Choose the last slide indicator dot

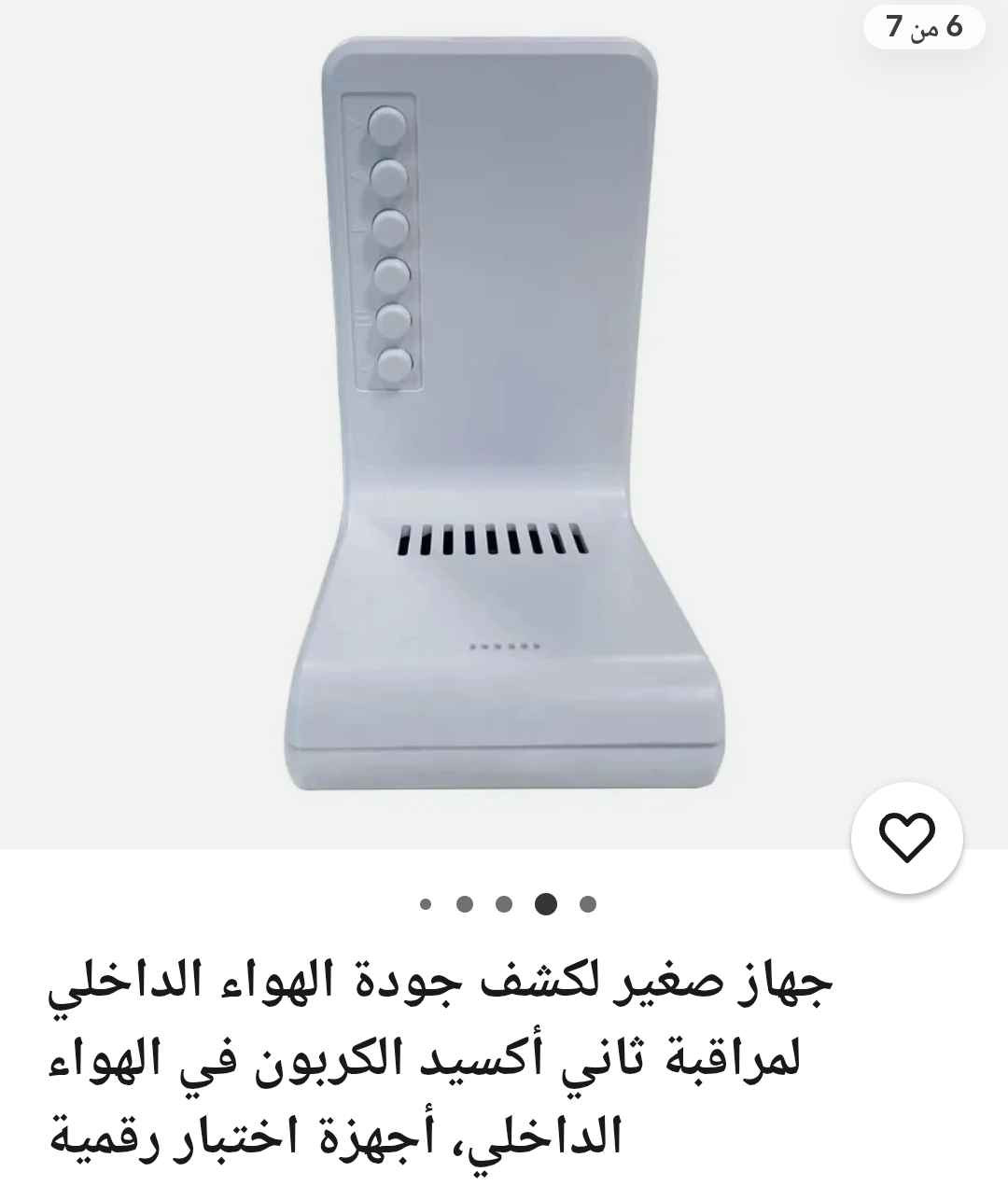587,903
